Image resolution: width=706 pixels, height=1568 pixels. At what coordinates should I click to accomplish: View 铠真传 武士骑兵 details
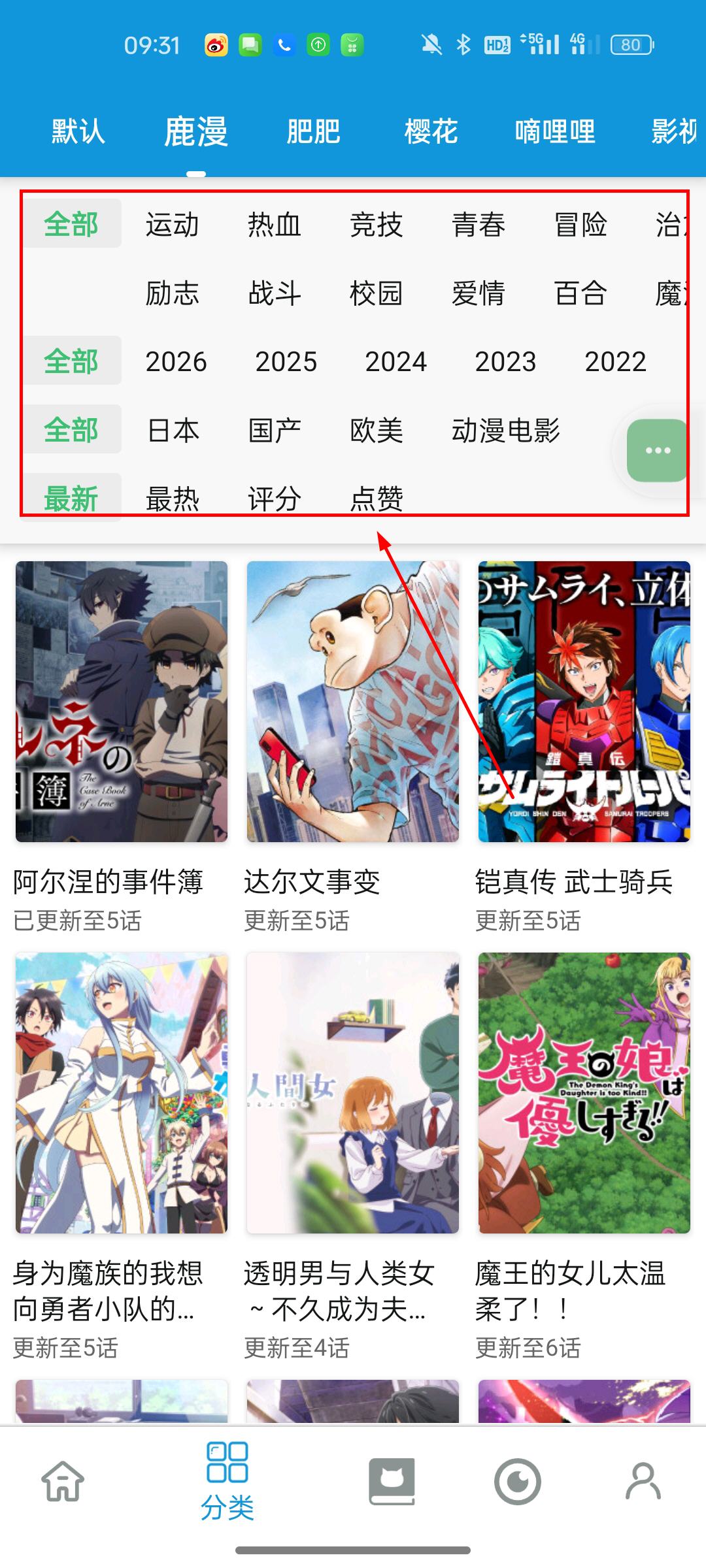(x=584, y=702)
